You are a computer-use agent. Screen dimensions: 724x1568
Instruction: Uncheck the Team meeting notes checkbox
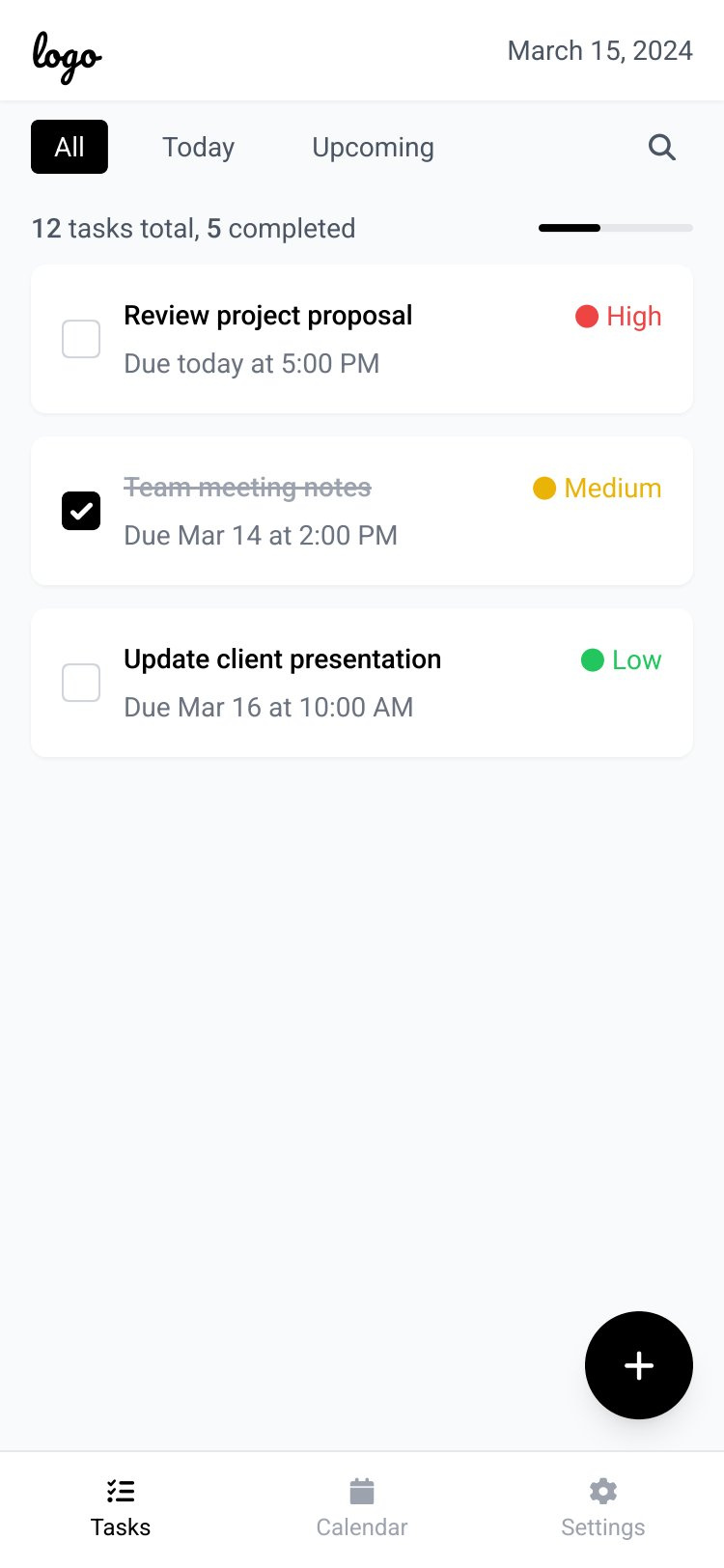point(81,511)
